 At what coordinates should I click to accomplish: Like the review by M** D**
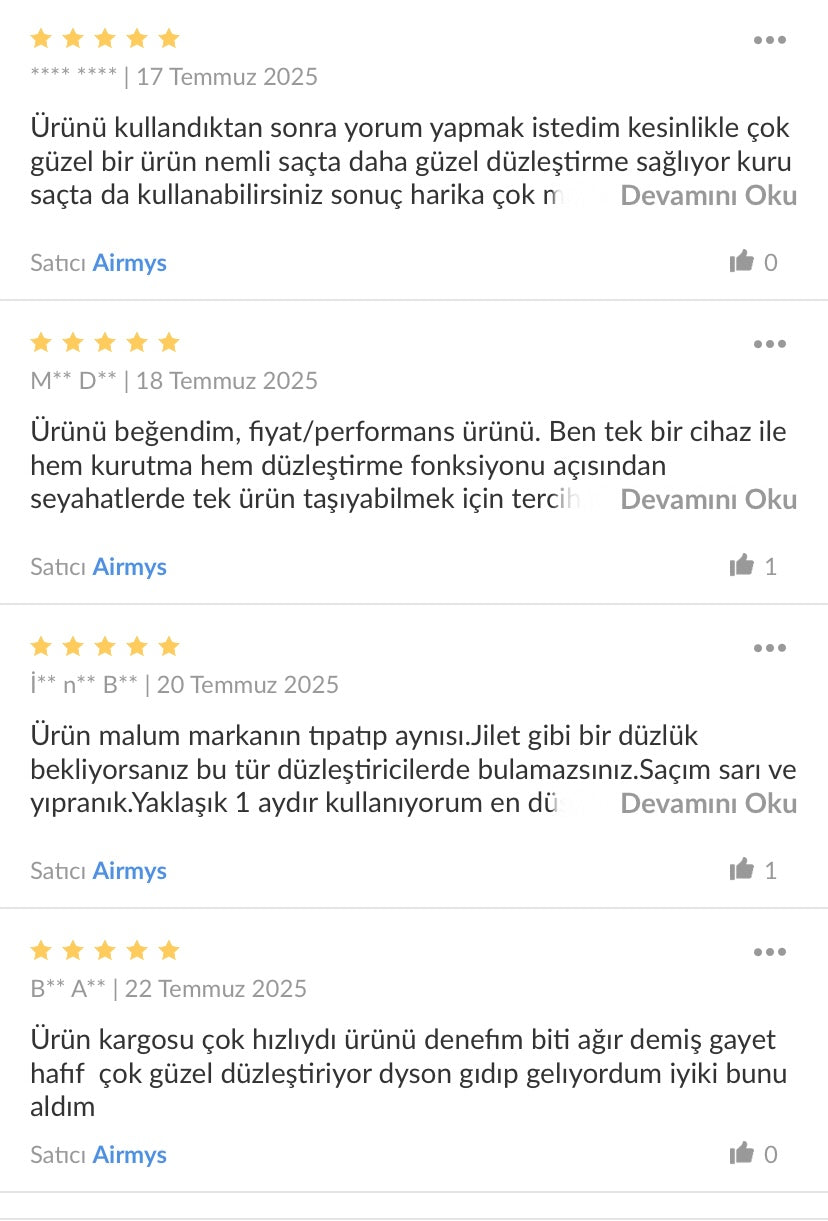[742, 566]
